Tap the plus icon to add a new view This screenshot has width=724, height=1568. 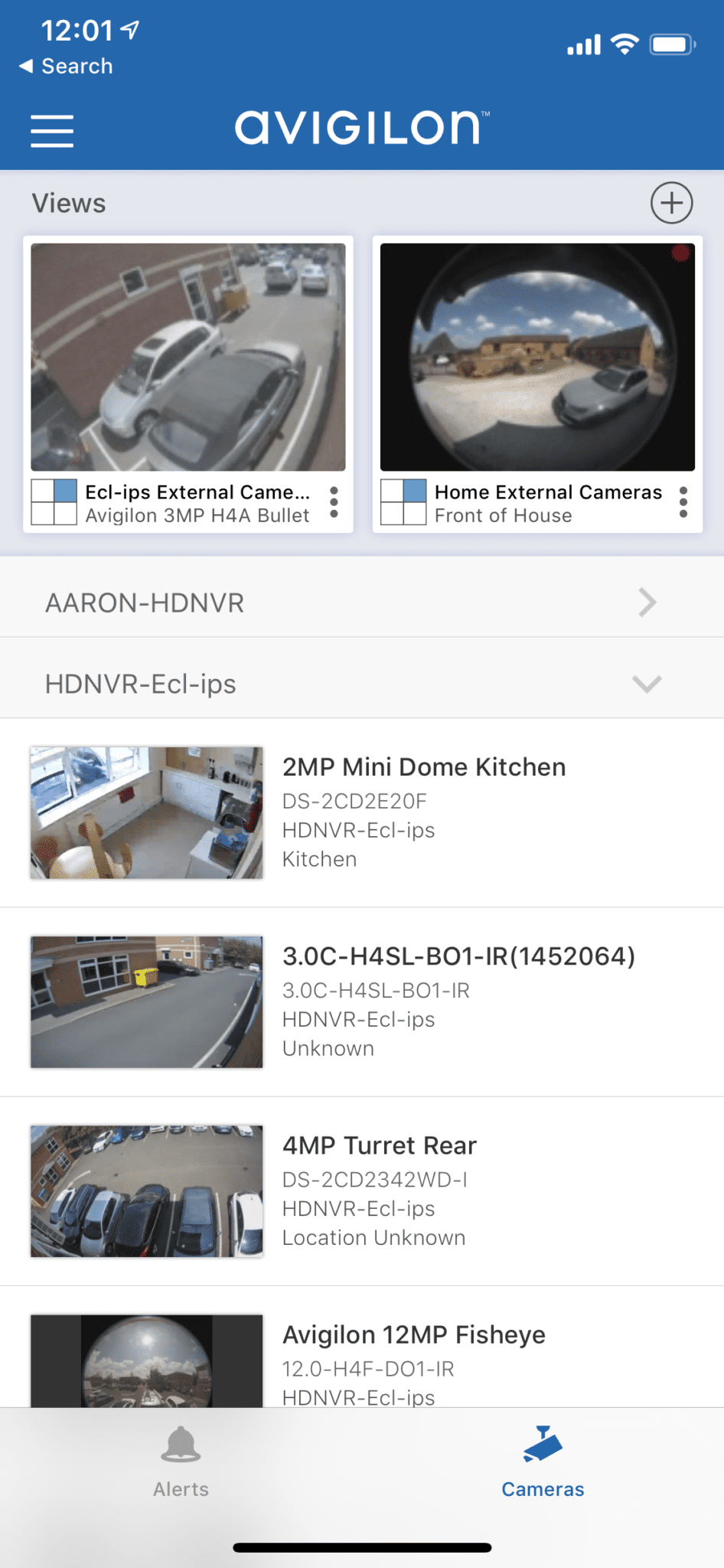671,202
